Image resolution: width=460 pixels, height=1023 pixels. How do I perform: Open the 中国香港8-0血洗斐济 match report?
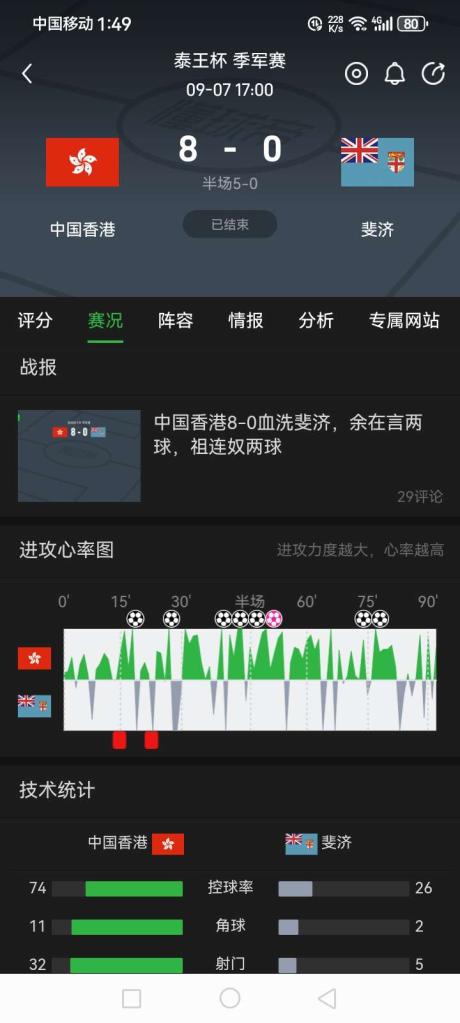(x=230, y=456)
